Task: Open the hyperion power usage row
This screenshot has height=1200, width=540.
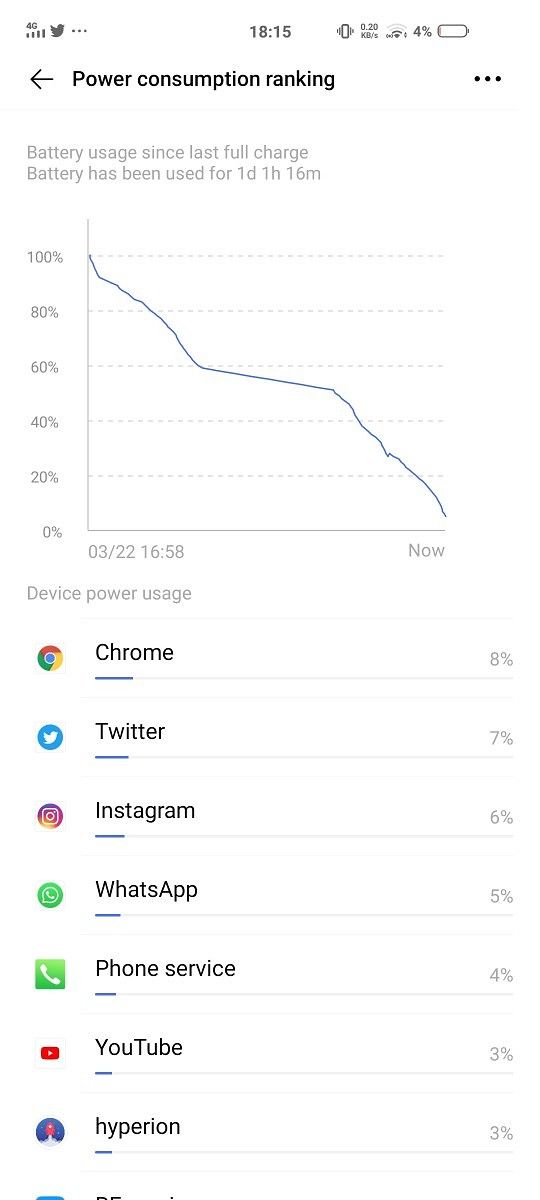Action: pos(270,1132)
